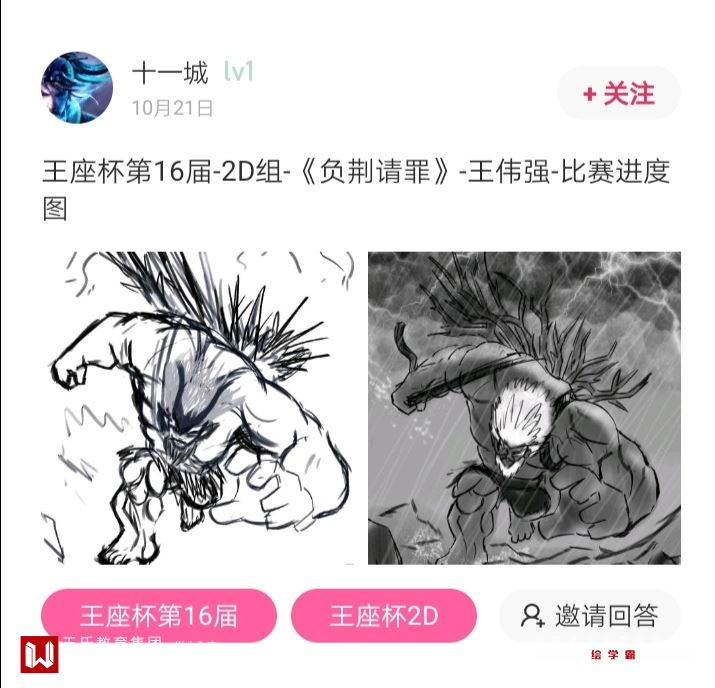Open the 王座杯2D tag chip

pyautogui.click(x=384, y=615)
